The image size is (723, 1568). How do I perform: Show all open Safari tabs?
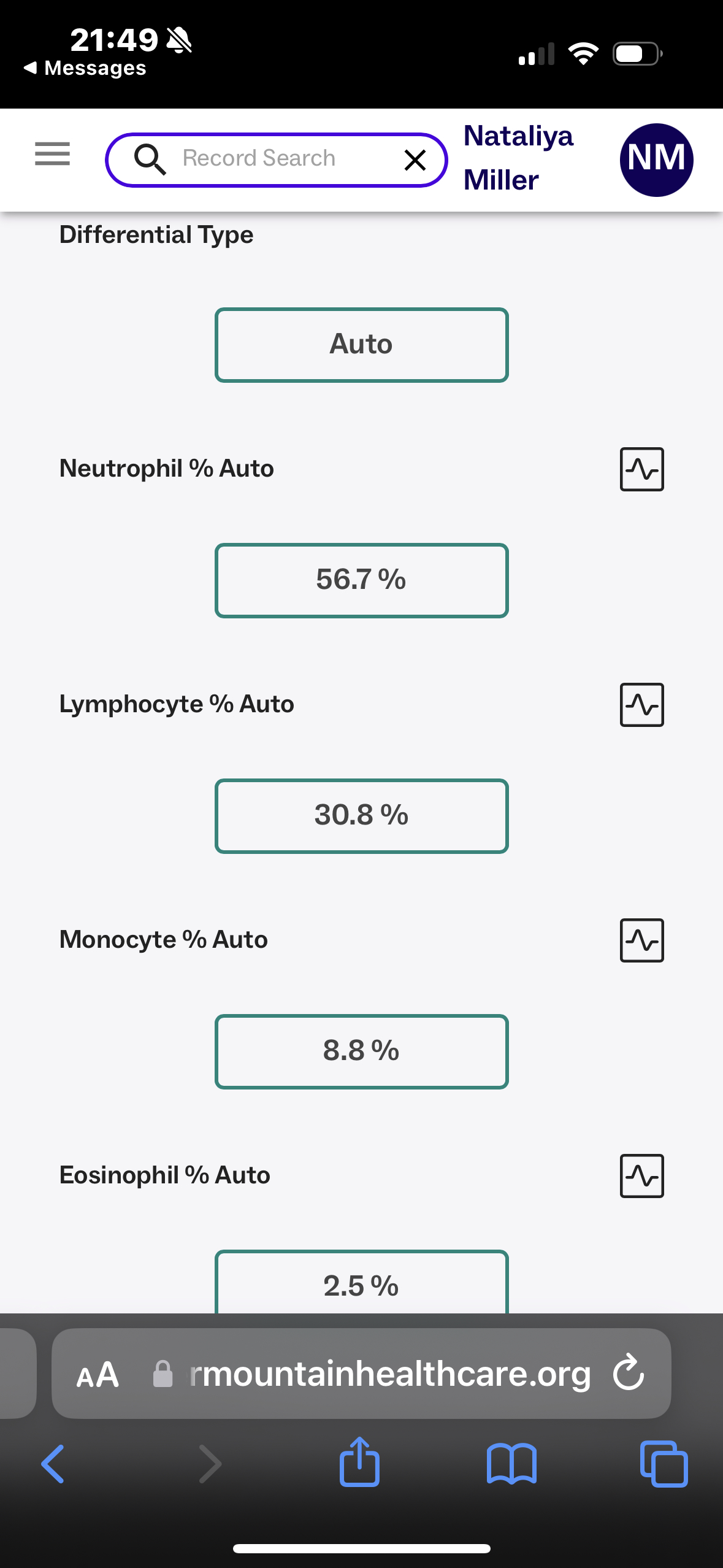[664, 1464]
